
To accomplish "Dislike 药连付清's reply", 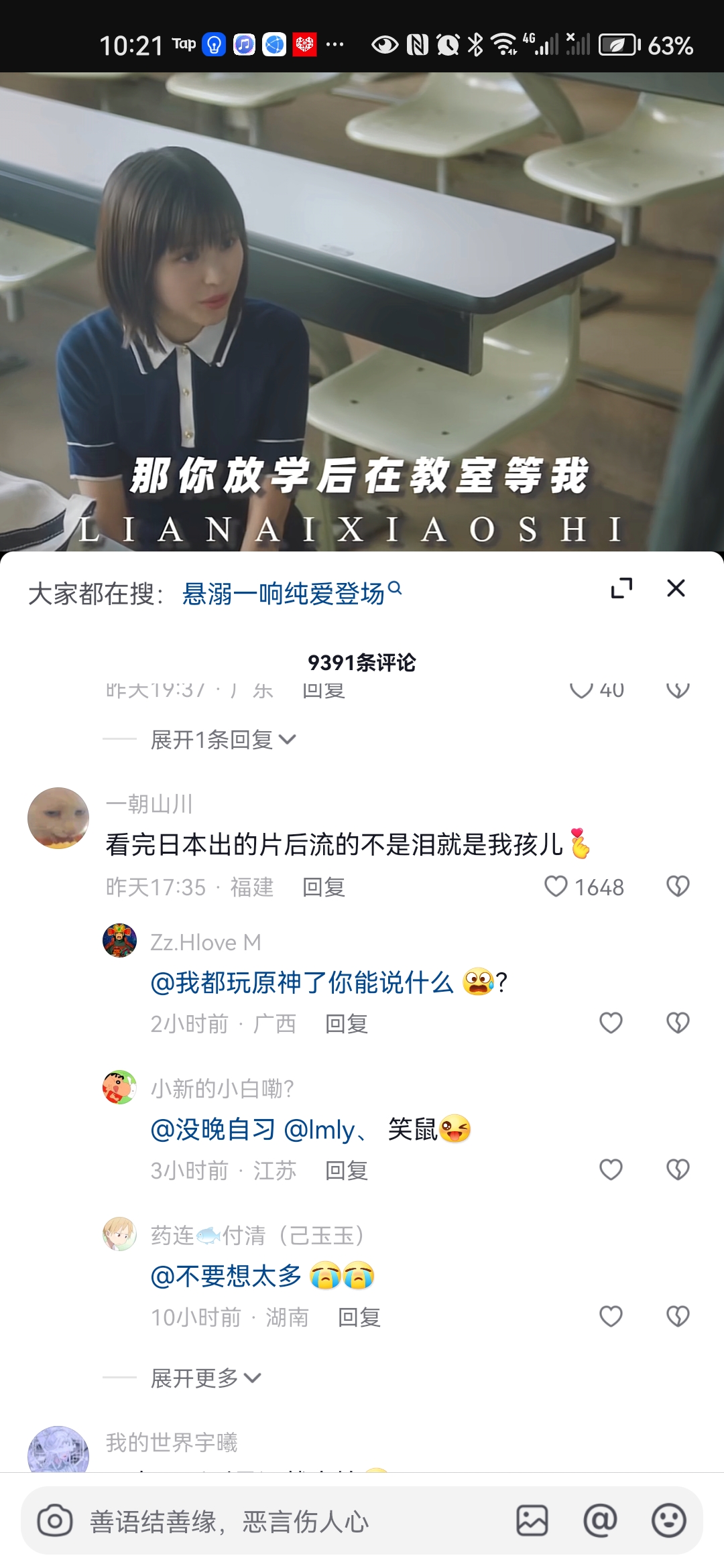I will pyautogui.click(x=678, y=1317).
